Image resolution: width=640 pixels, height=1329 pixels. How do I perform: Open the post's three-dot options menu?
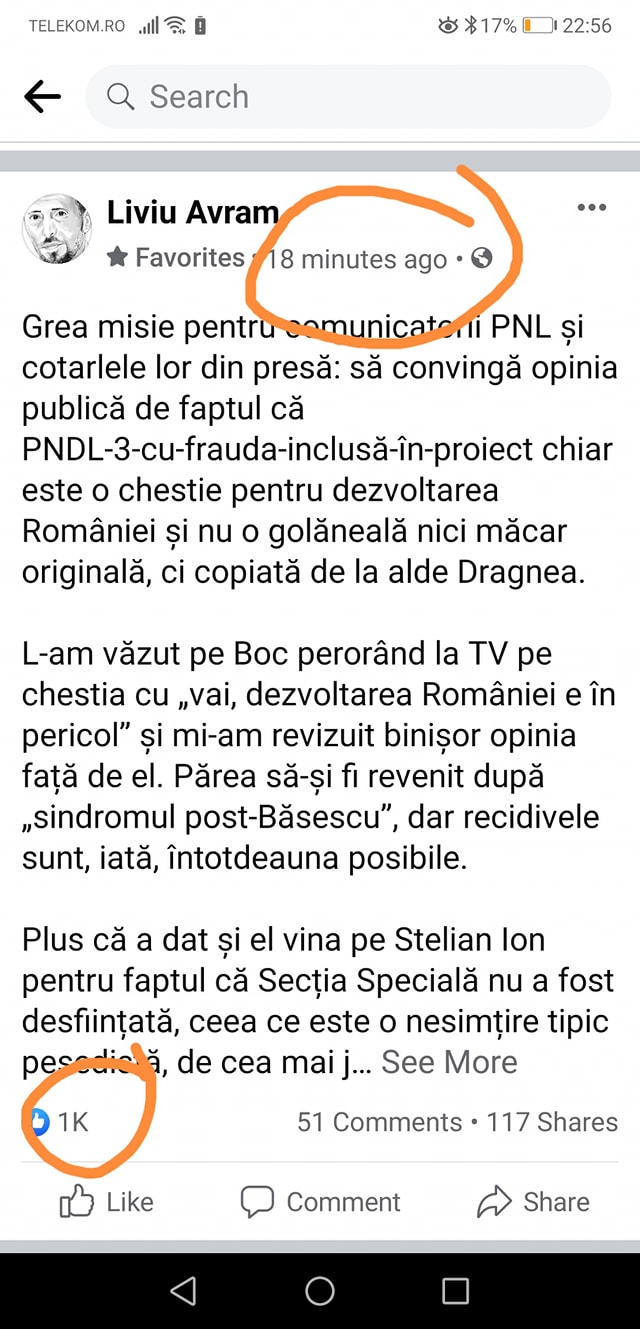coord(592,208)
